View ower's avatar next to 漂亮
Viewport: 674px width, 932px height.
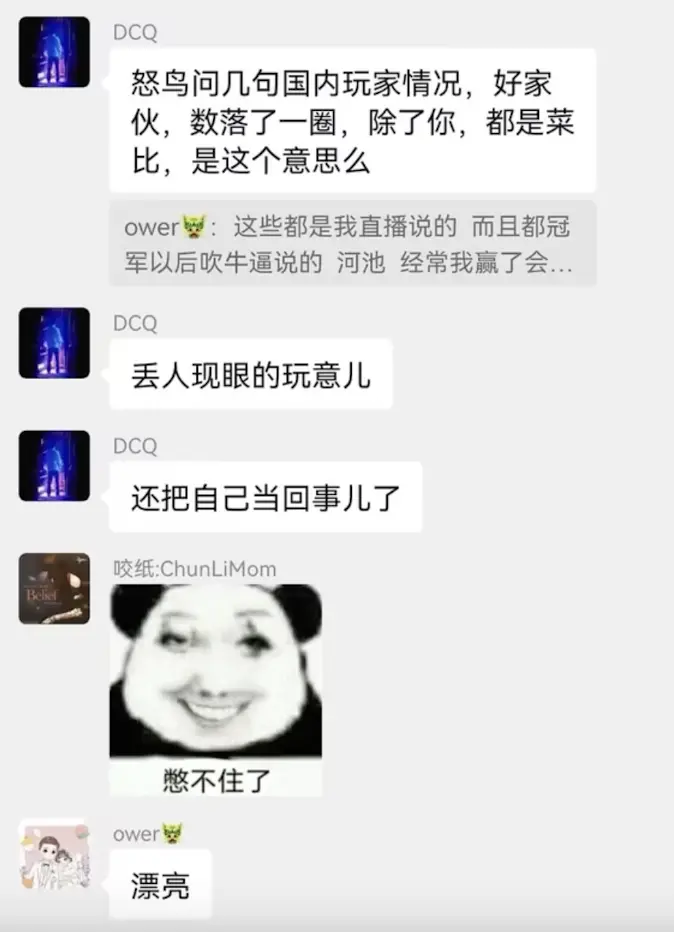pyautogui.click(x=54, y=855)
